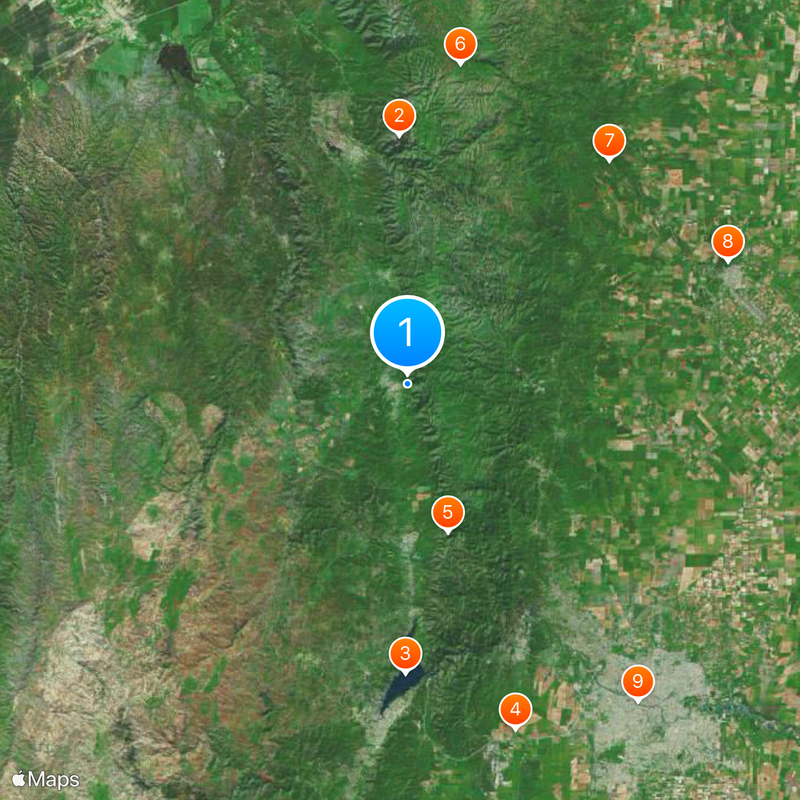Viewport: 800px width, 800px height.
Task: Open map pin number 3
Action: (x=405, y=655)
